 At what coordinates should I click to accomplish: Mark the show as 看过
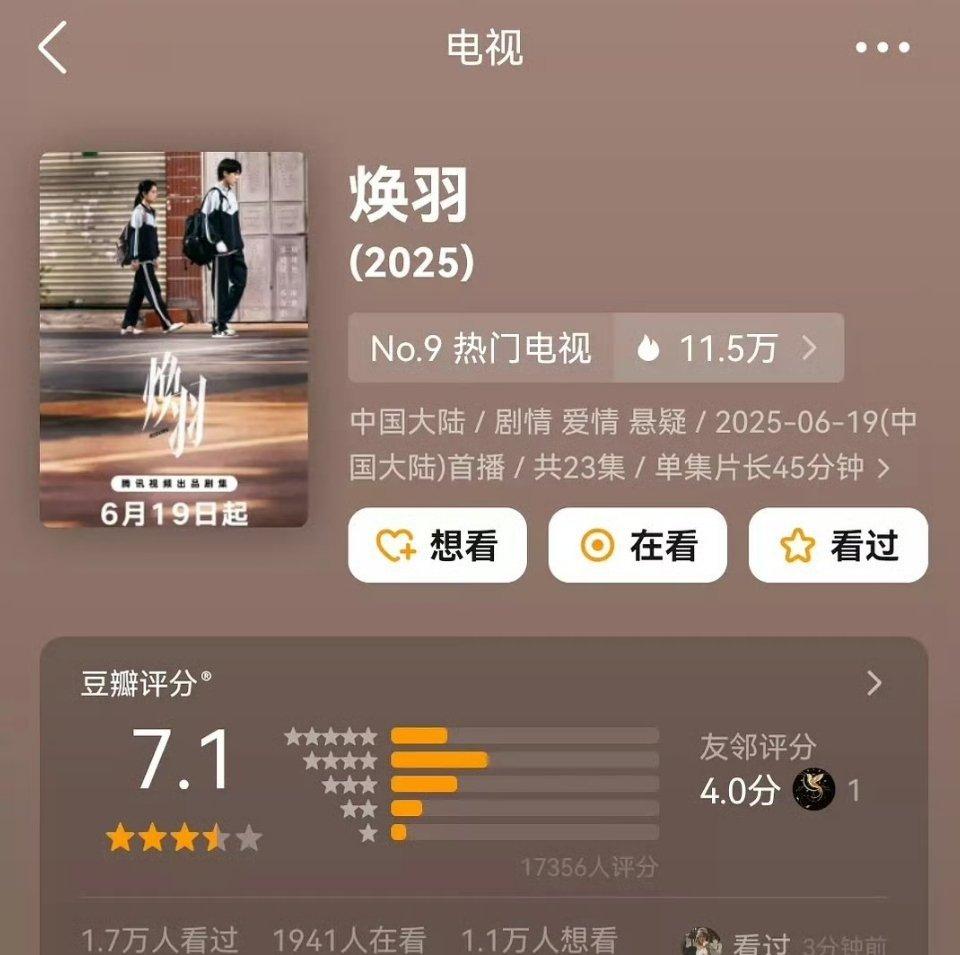point(838,545)
